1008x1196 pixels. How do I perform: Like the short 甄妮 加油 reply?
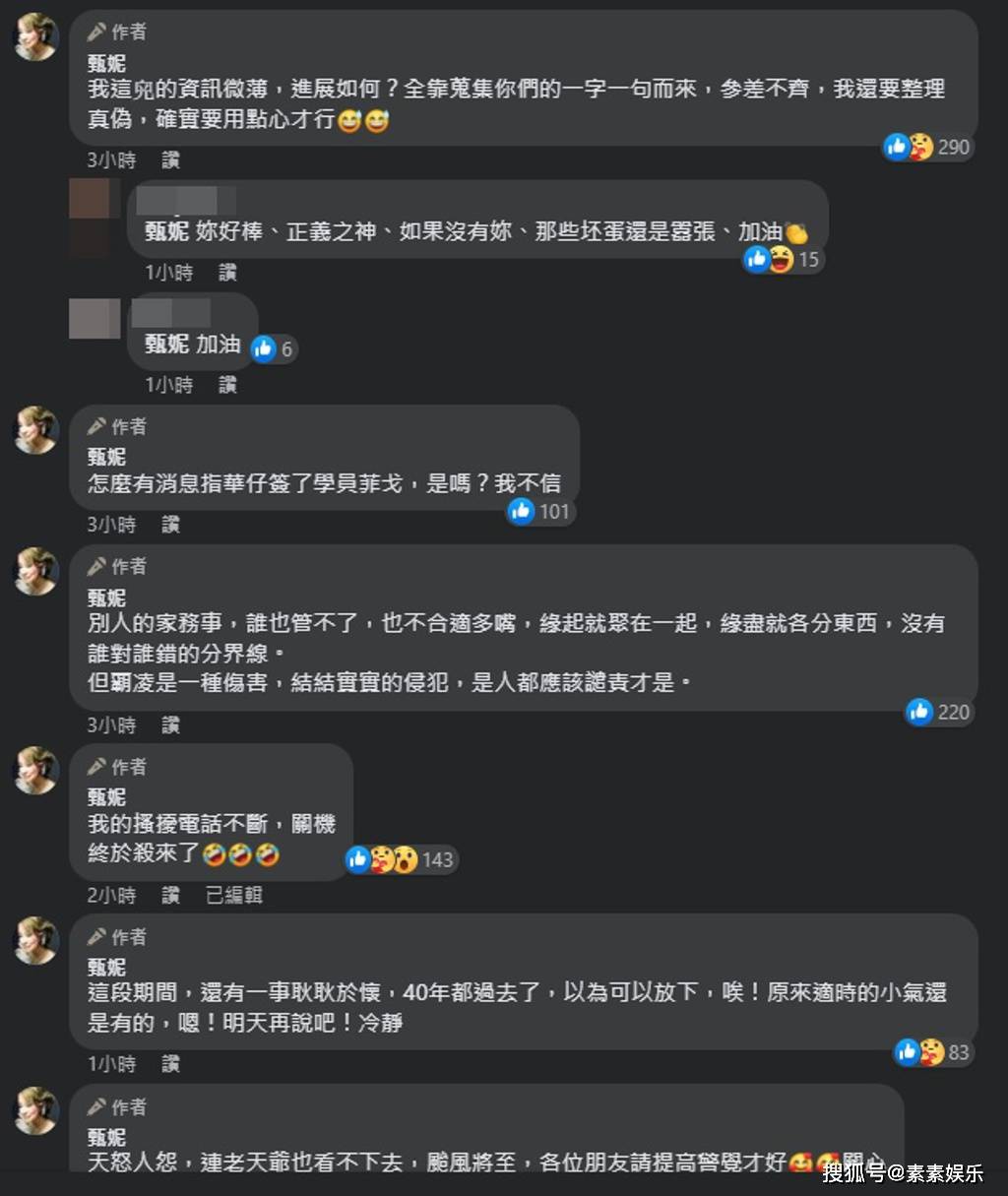pyautogui.click(x=228, y=384)
